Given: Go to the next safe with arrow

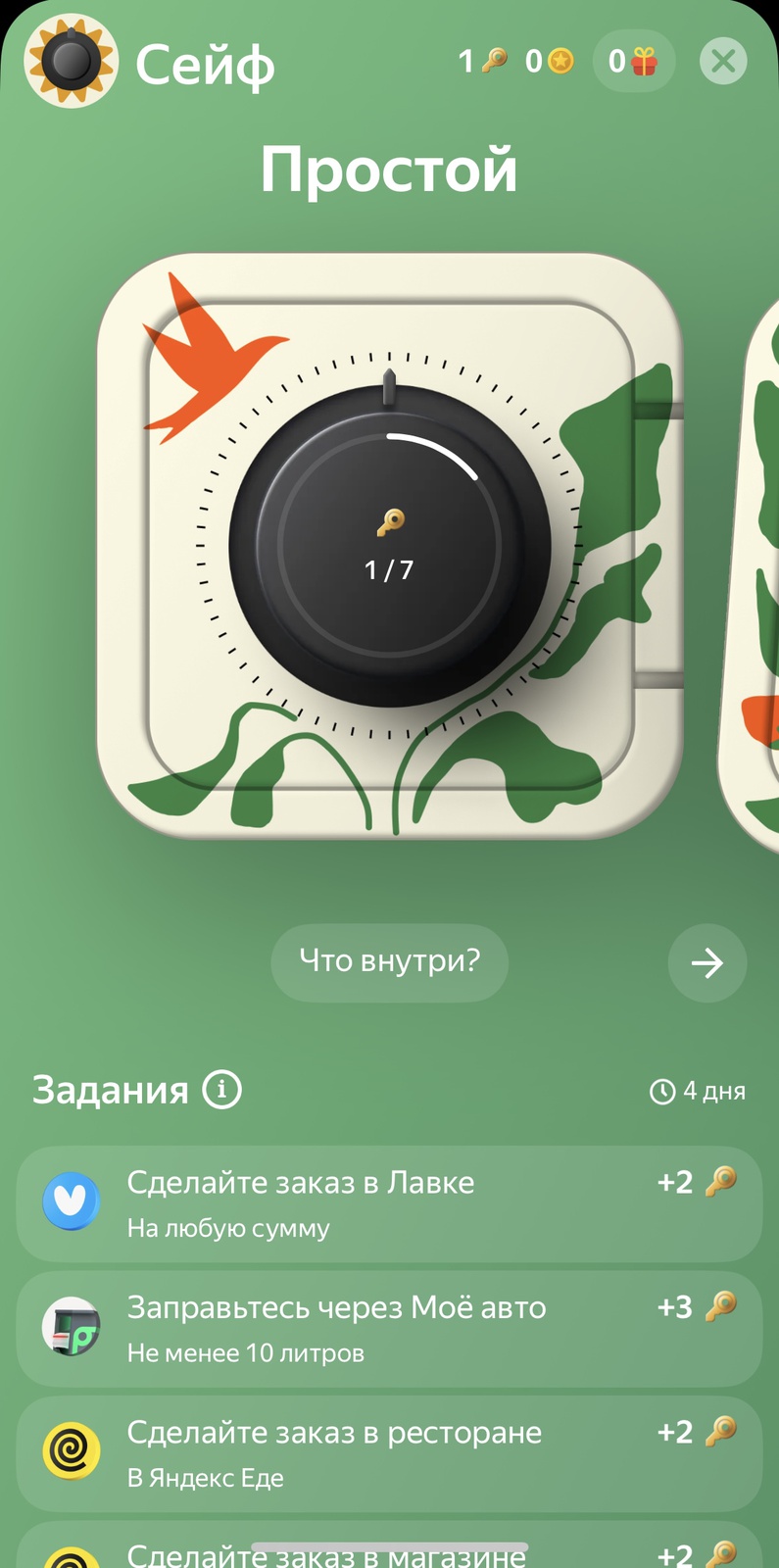Looking at the screenshot, I should tap(706, 962).
